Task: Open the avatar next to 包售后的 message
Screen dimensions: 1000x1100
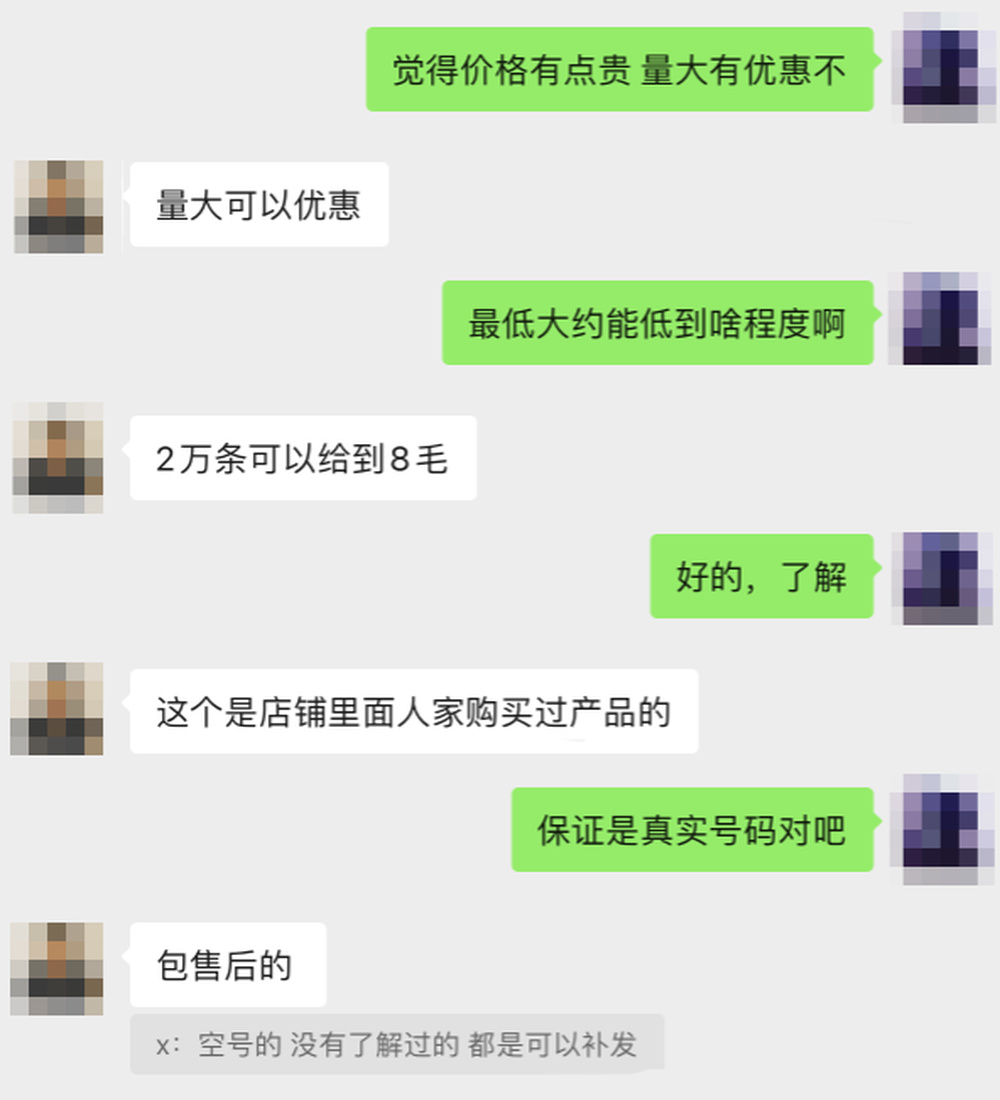Action: click(x=57, y=968)
